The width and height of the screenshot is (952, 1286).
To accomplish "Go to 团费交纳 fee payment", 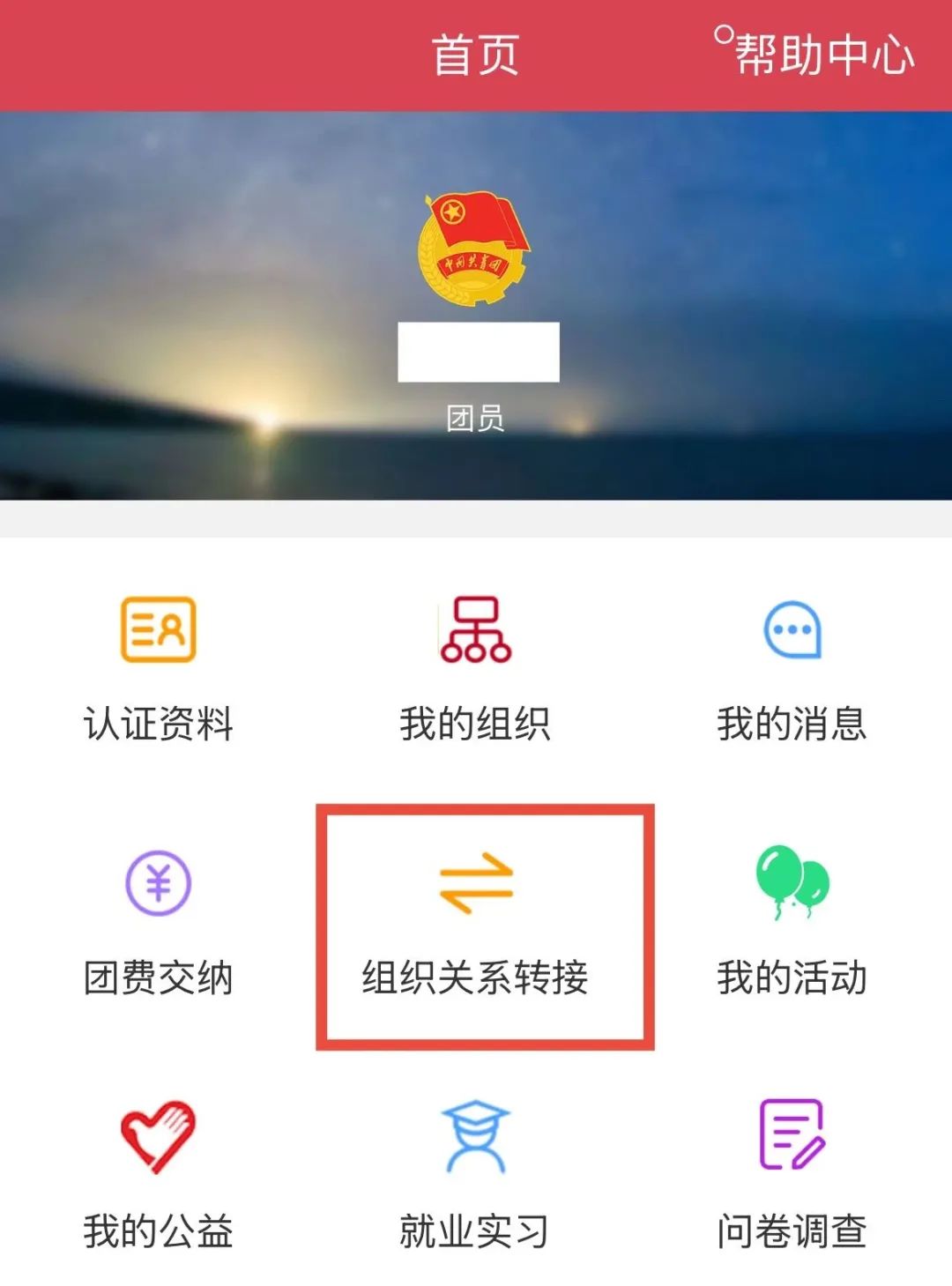I will pos(158,921).
